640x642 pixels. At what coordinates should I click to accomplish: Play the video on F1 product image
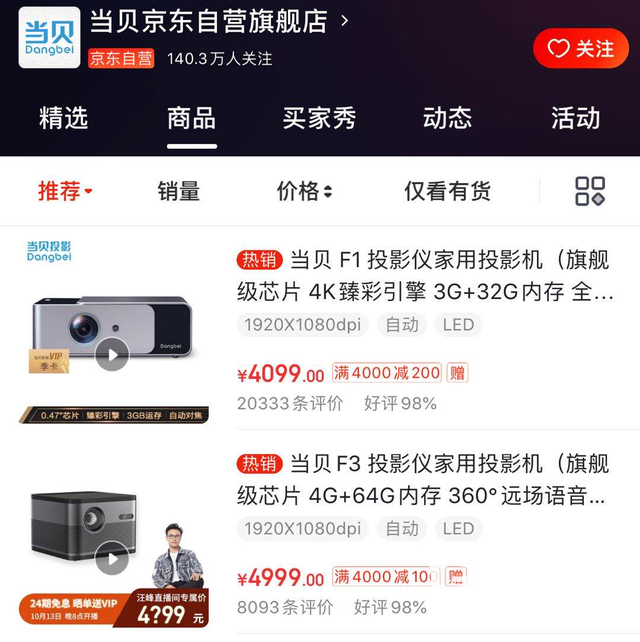click(x=112, y=354)
